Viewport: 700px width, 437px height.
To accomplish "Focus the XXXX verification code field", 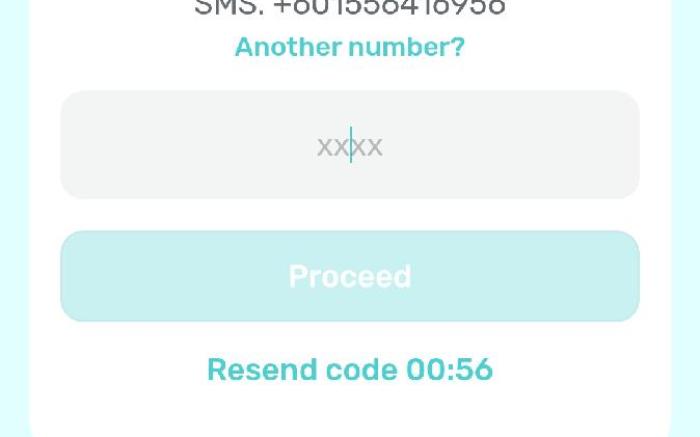I will point(349,146).
